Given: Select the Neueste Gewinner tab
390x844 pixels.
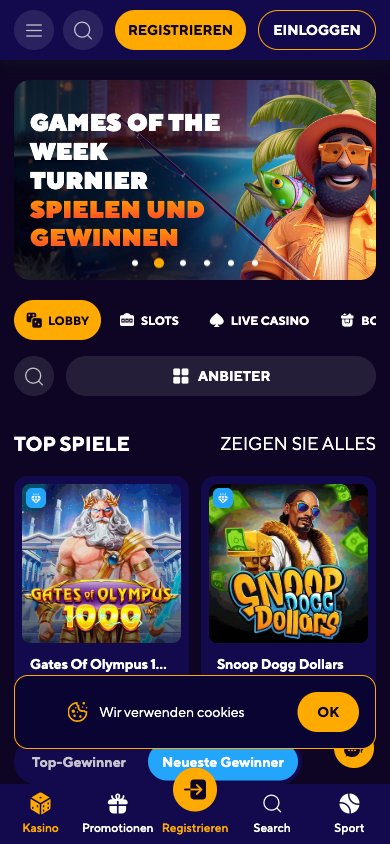Looking at the screenshot, I should coord(223,762).
